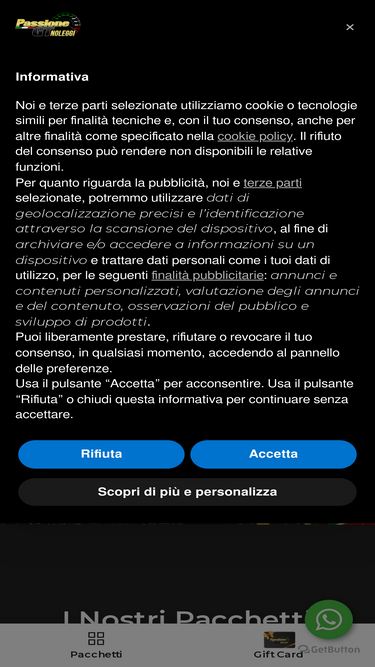Tap the Rifiuta button
Viewport: 375px width, 667px height.
[101, 454]
